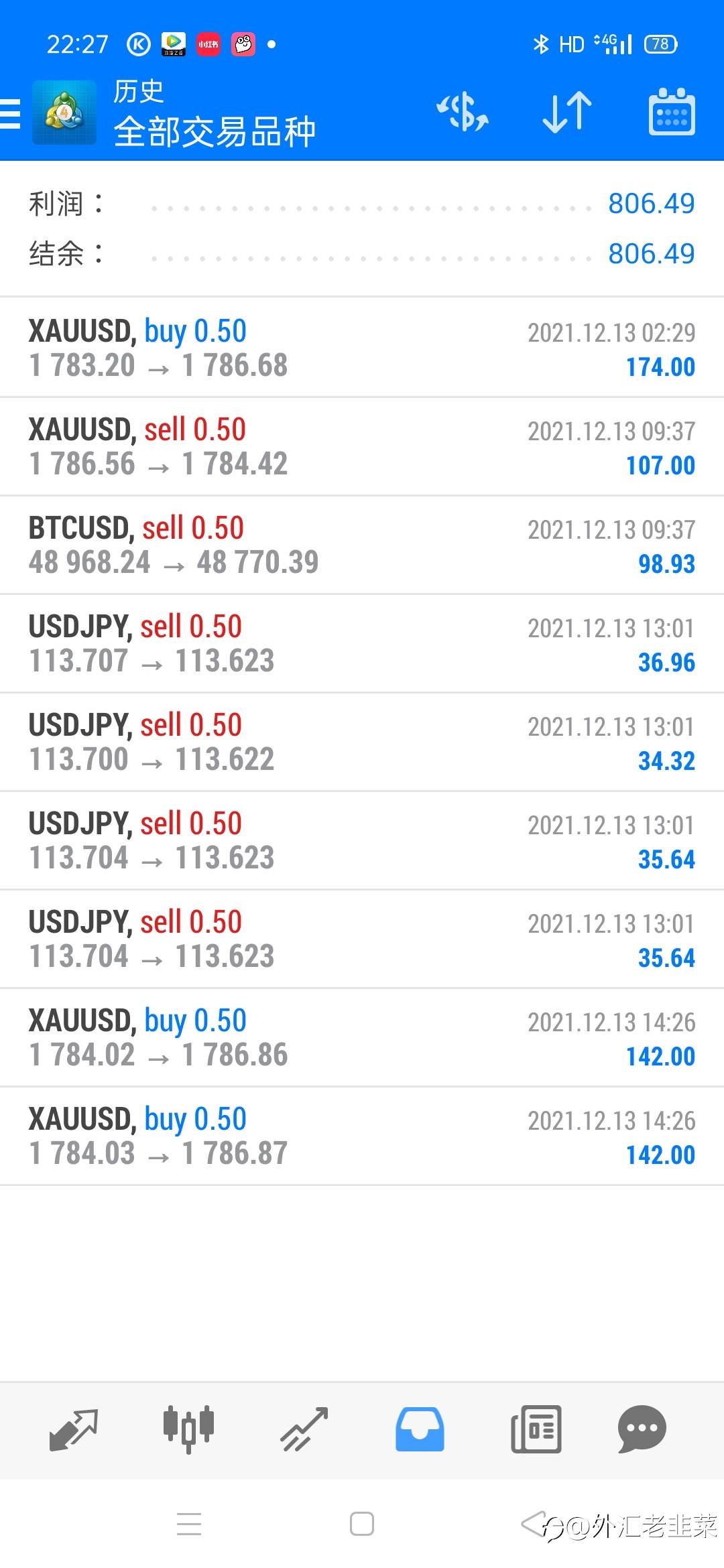Switch to the Chat messages tab
Image resolution: width=724 pixels, height=1568 pixels.
[642, 1429]
